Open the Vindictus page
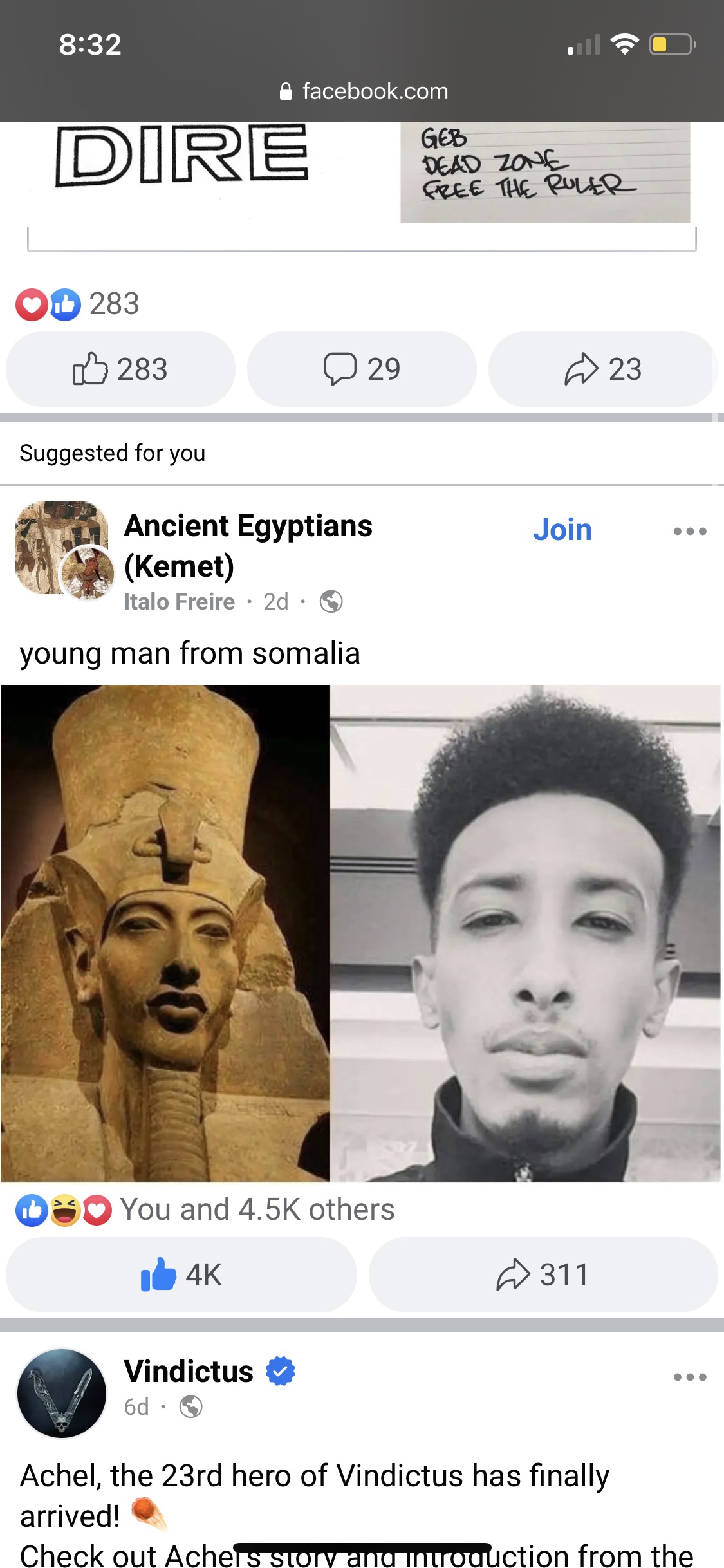The width and height of the screenshot is (724, 1568). [x=189, y=1371]
